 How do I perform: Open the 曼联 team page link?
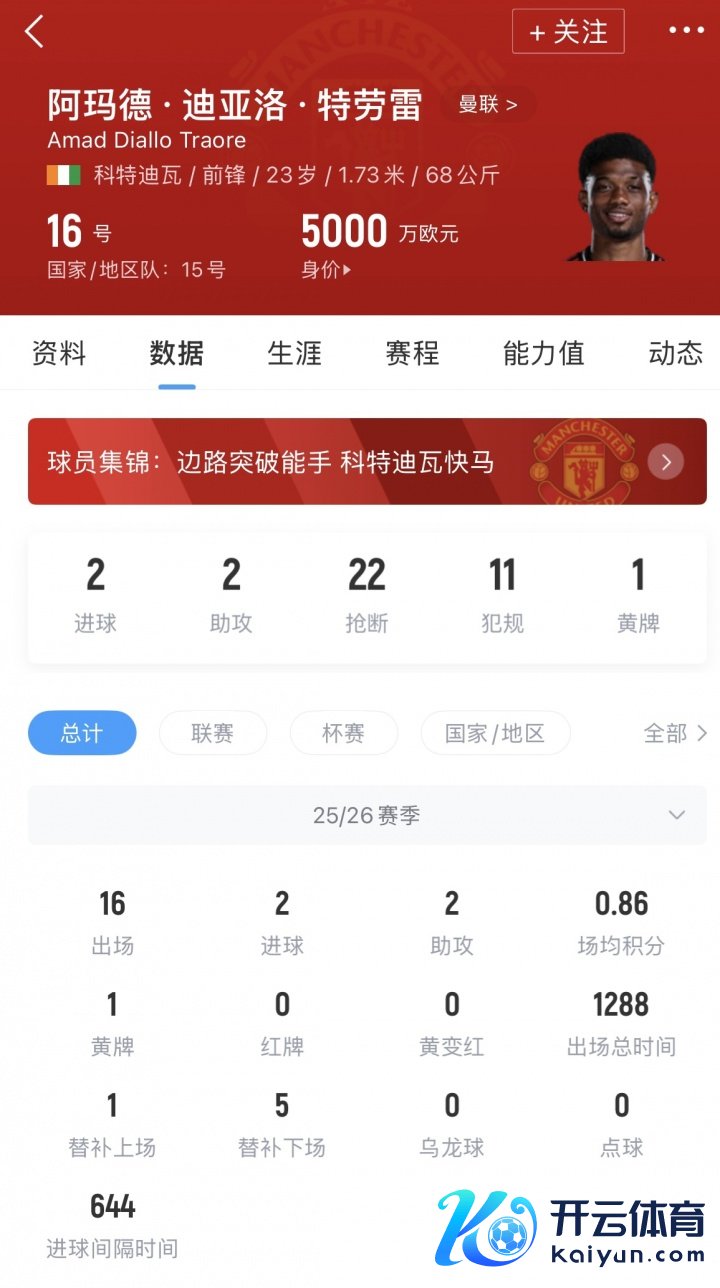[x=488, y=105]
